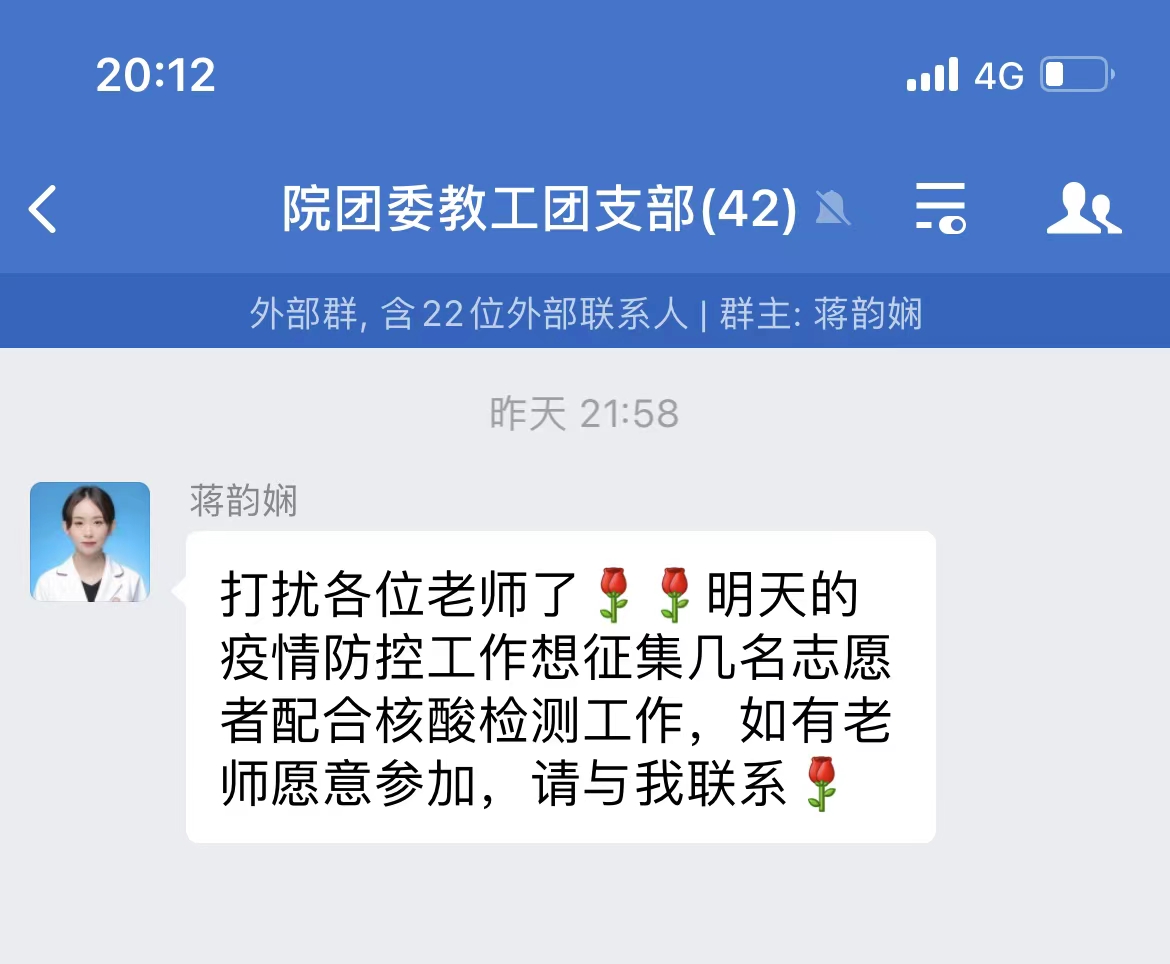Open 蒋韵娴's profile avatar

coord(90,541)
